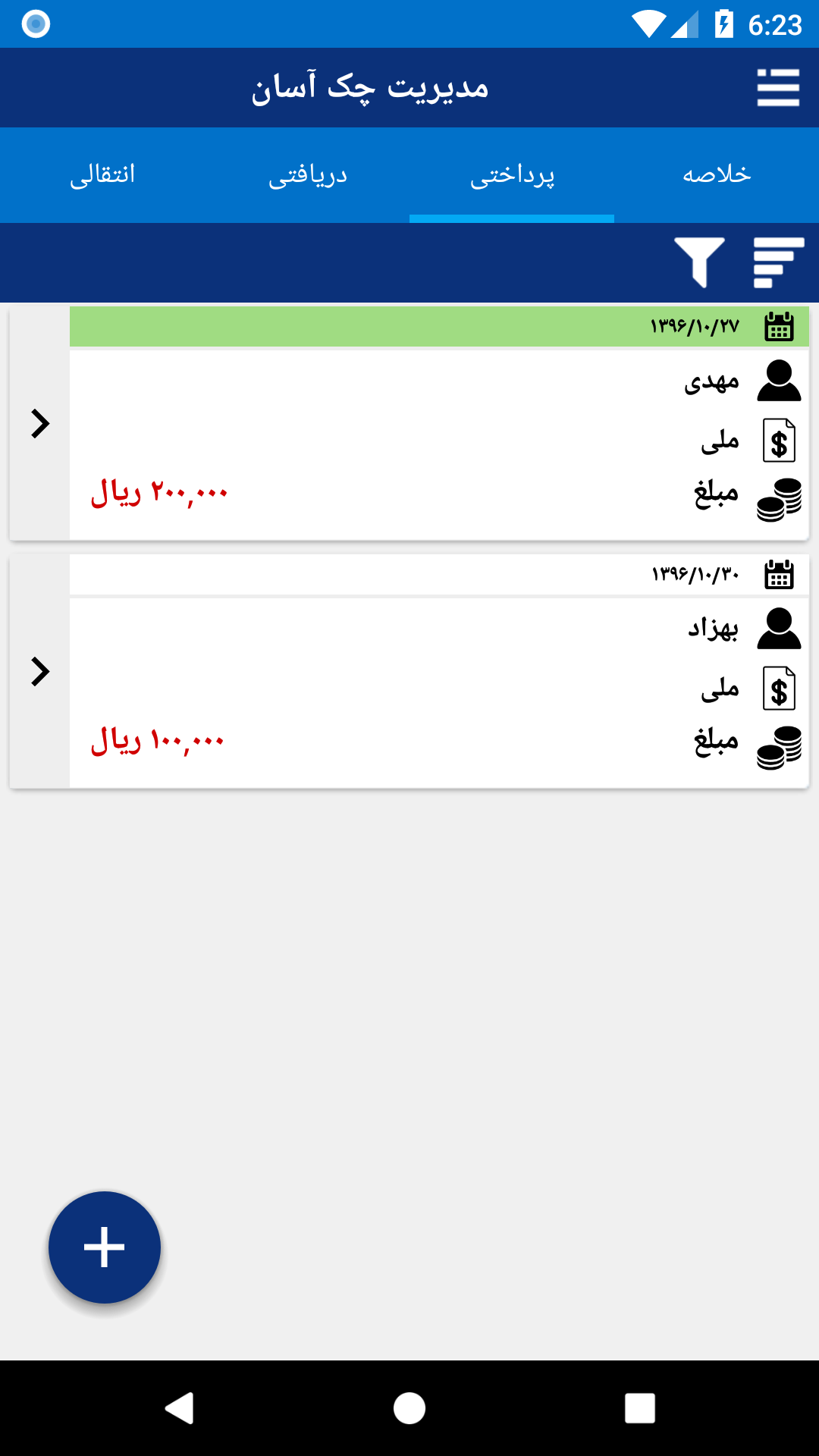Go back using the system back button

[x=180, y=1408]
